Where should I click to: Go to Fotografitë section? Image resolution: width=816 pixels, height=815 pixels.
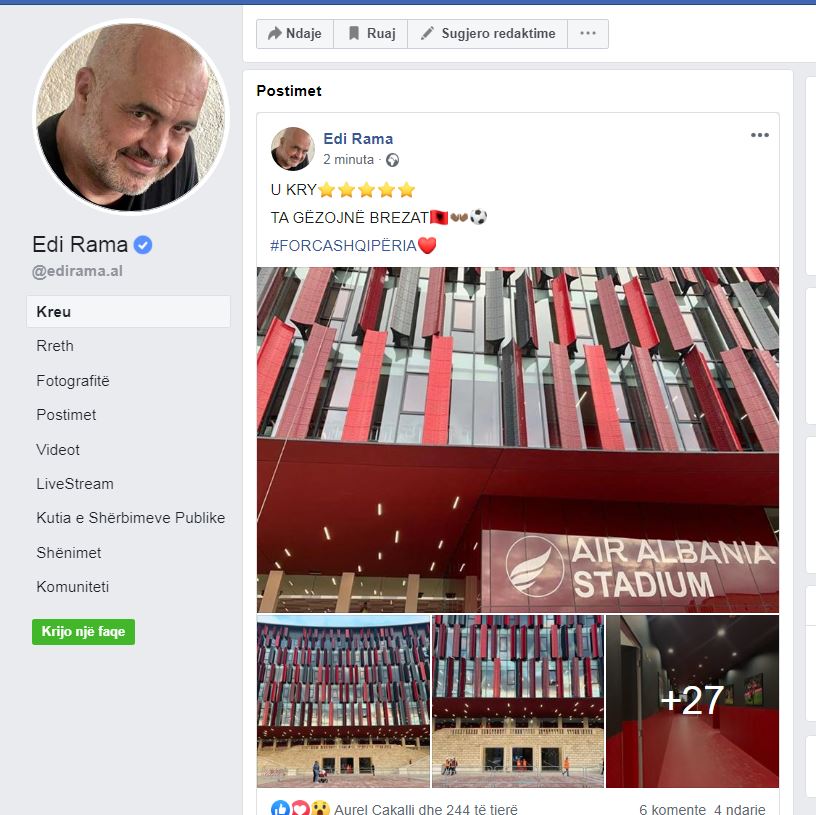pos(73,381)
